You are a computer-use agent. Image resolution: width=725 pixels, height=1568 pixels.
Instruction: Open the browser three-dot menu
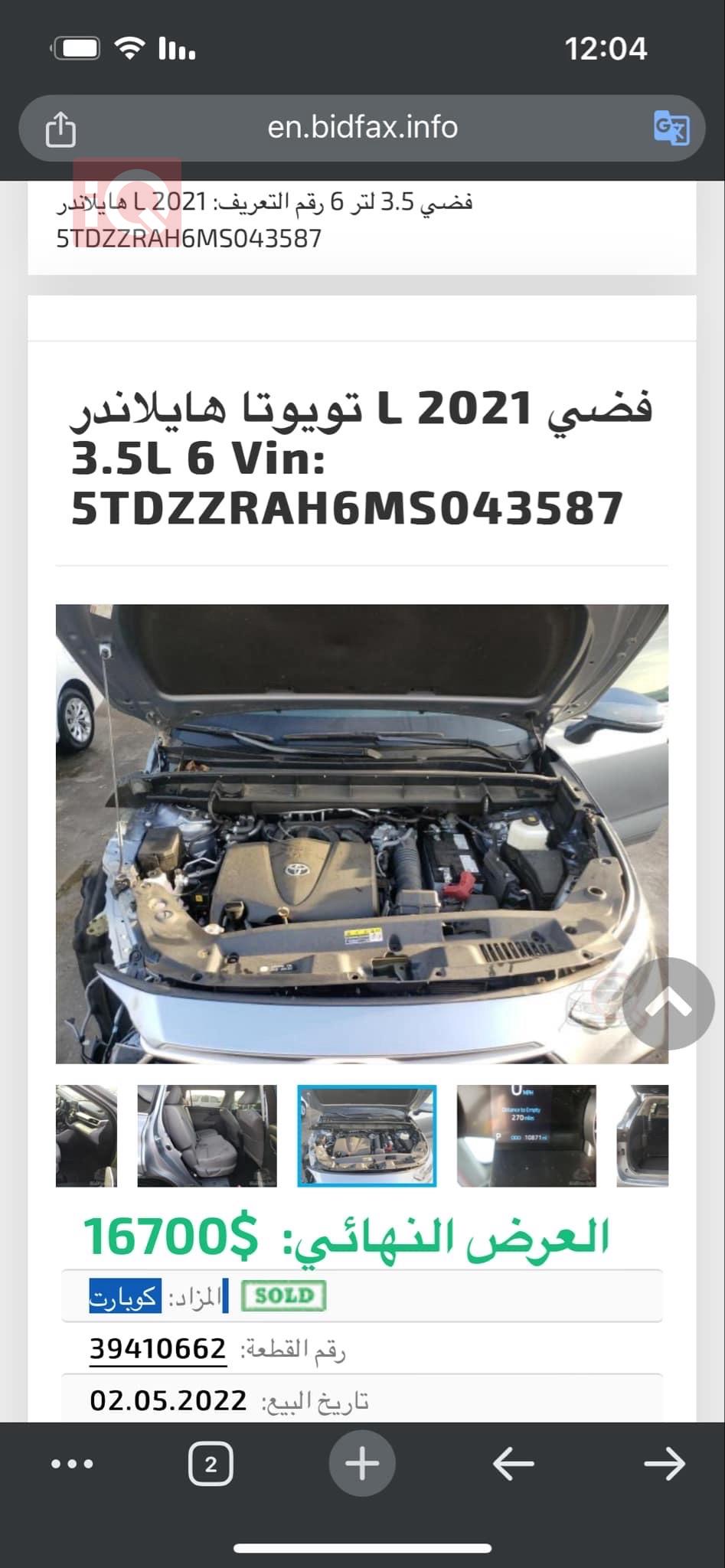pos(72,1464)
